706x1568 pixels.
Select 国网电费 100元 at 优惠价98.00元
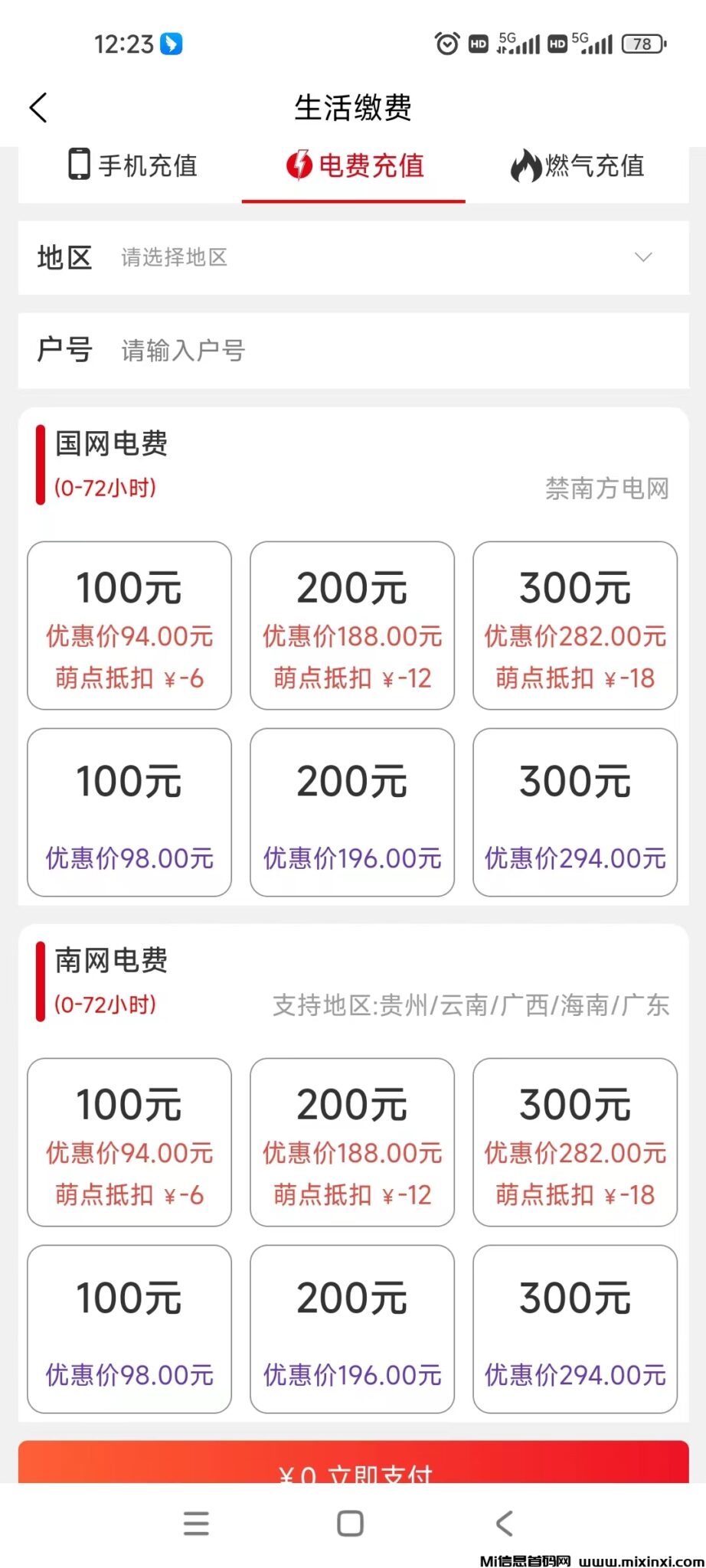[129, 812]
